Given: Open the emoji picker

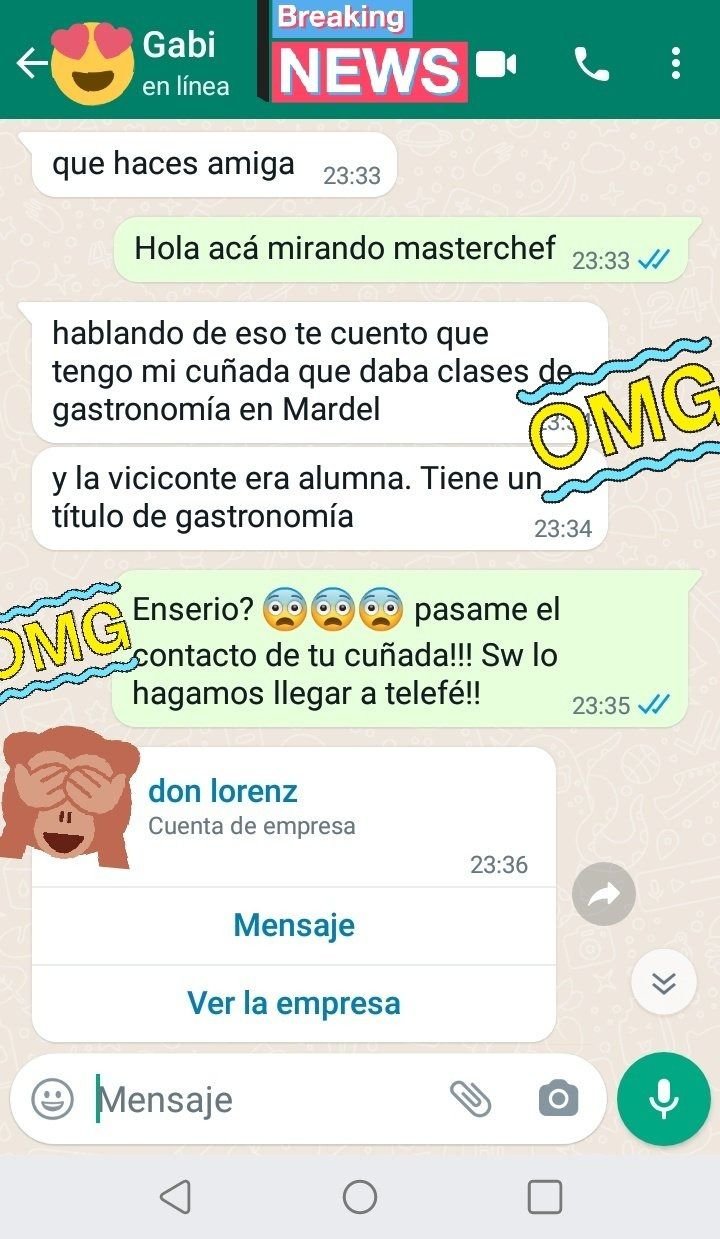Looking at the screenshot, I should (x=52, y=1100).
